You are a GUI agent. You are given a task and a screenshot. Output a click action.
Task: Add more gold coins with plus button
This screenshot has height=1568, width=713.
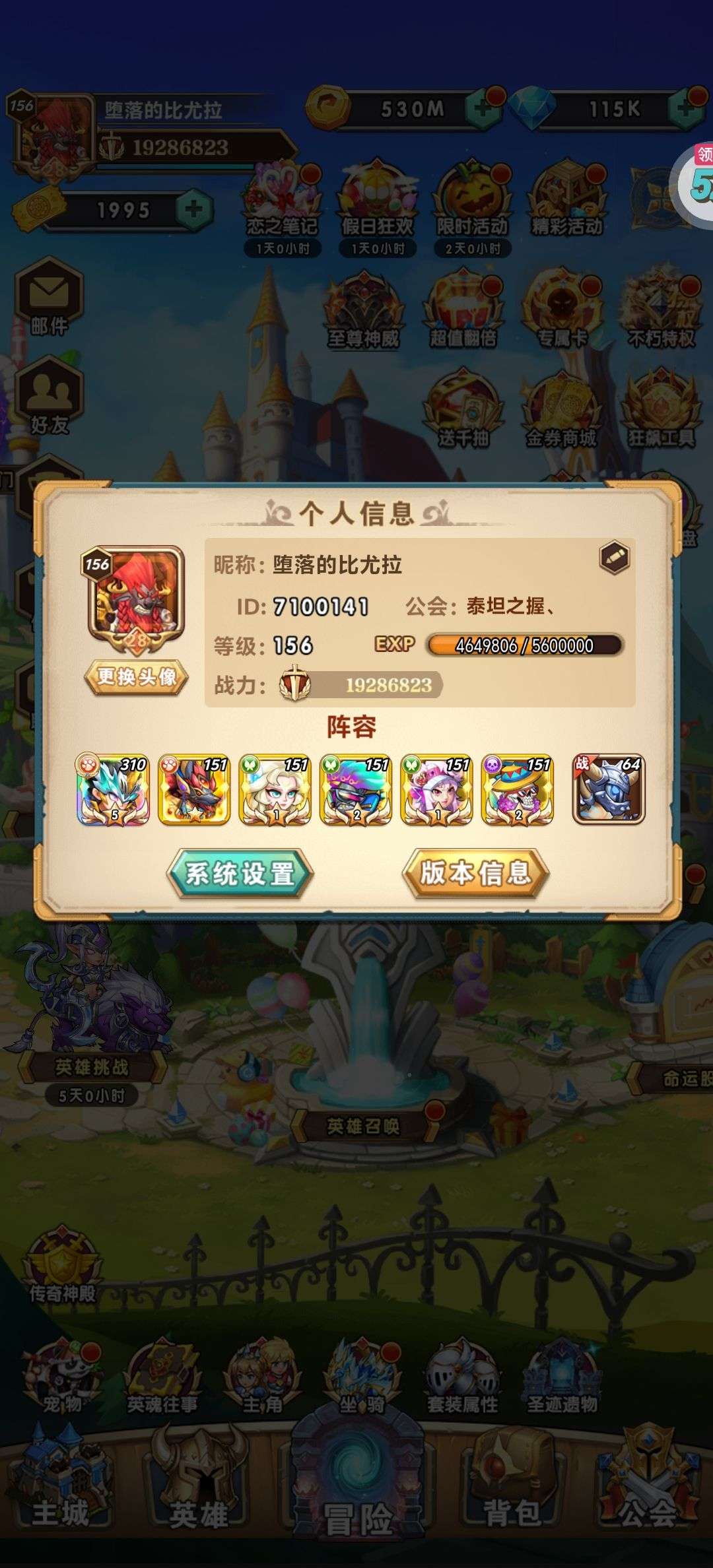(484, 109)
